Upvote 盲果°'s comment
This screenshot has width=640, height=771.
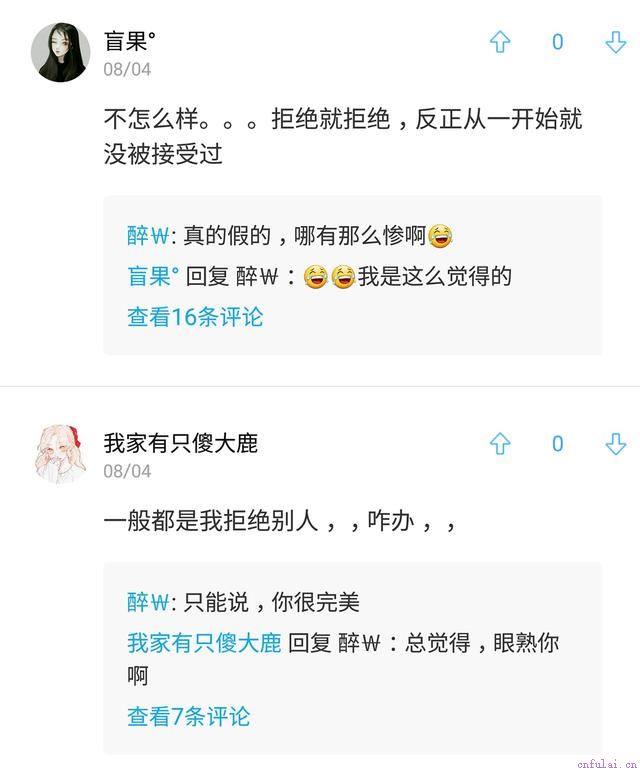(500, 42)
